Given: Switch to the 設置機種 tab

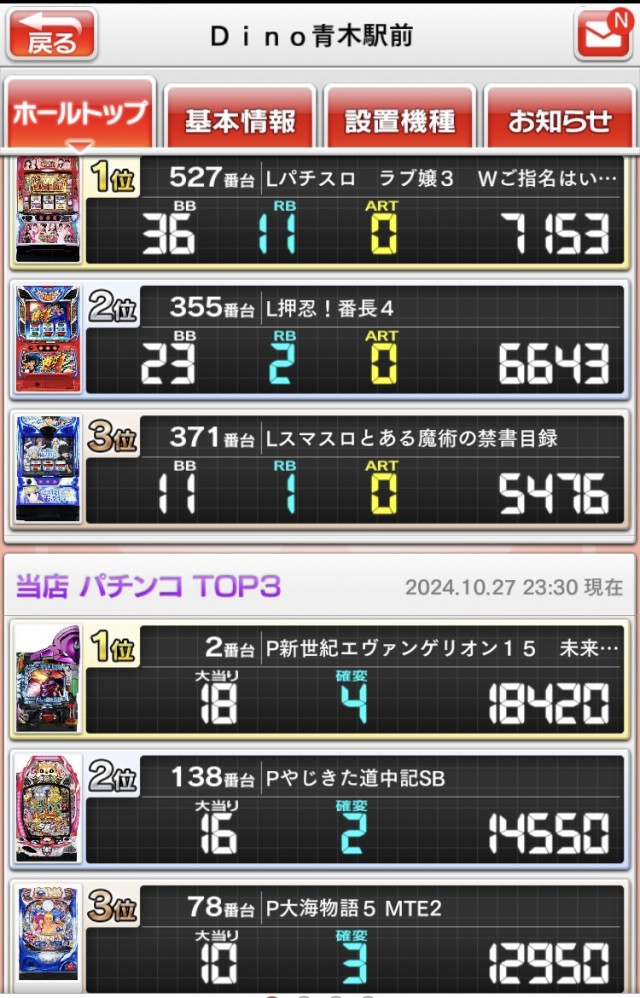Looking at the screenshot, I should pos(400,121).
